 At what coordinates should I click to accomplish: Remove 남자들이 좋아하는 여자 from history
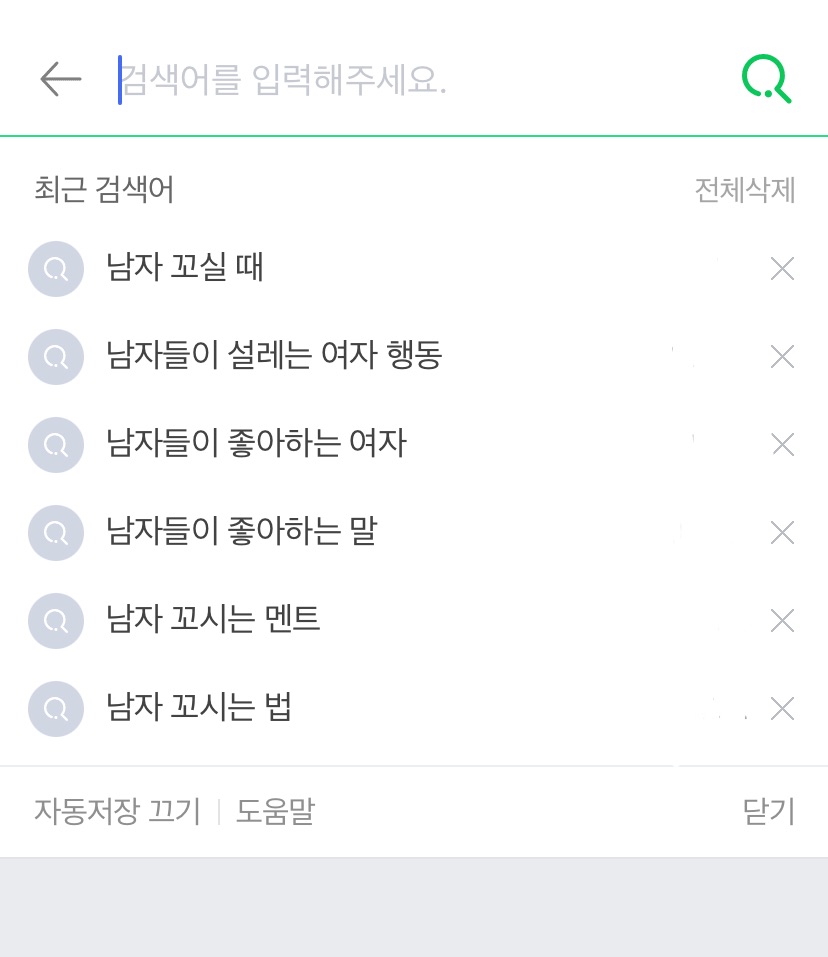(782, 444)
